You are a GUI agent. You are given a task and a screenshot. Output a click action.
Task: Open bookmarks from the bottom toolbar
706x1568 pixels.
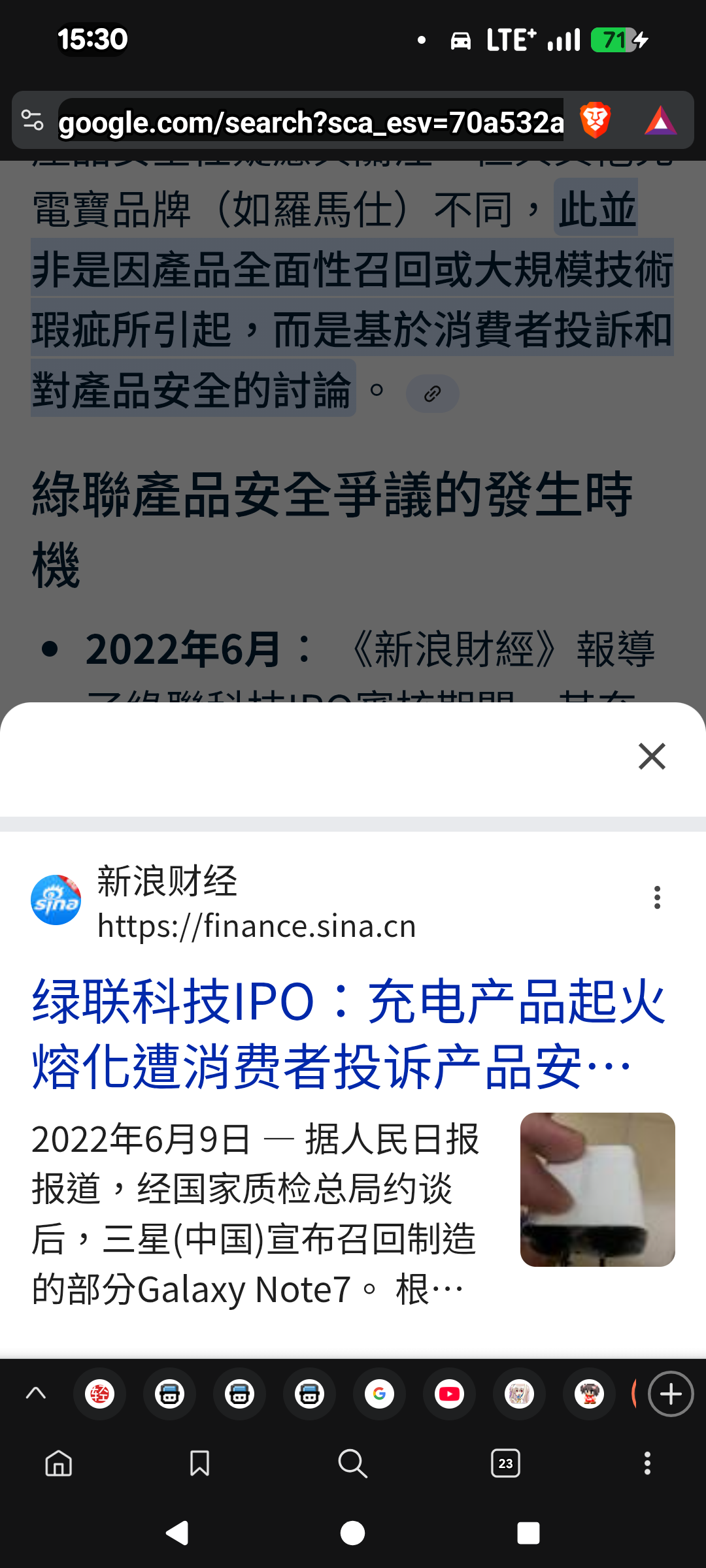pos(199,1463)
